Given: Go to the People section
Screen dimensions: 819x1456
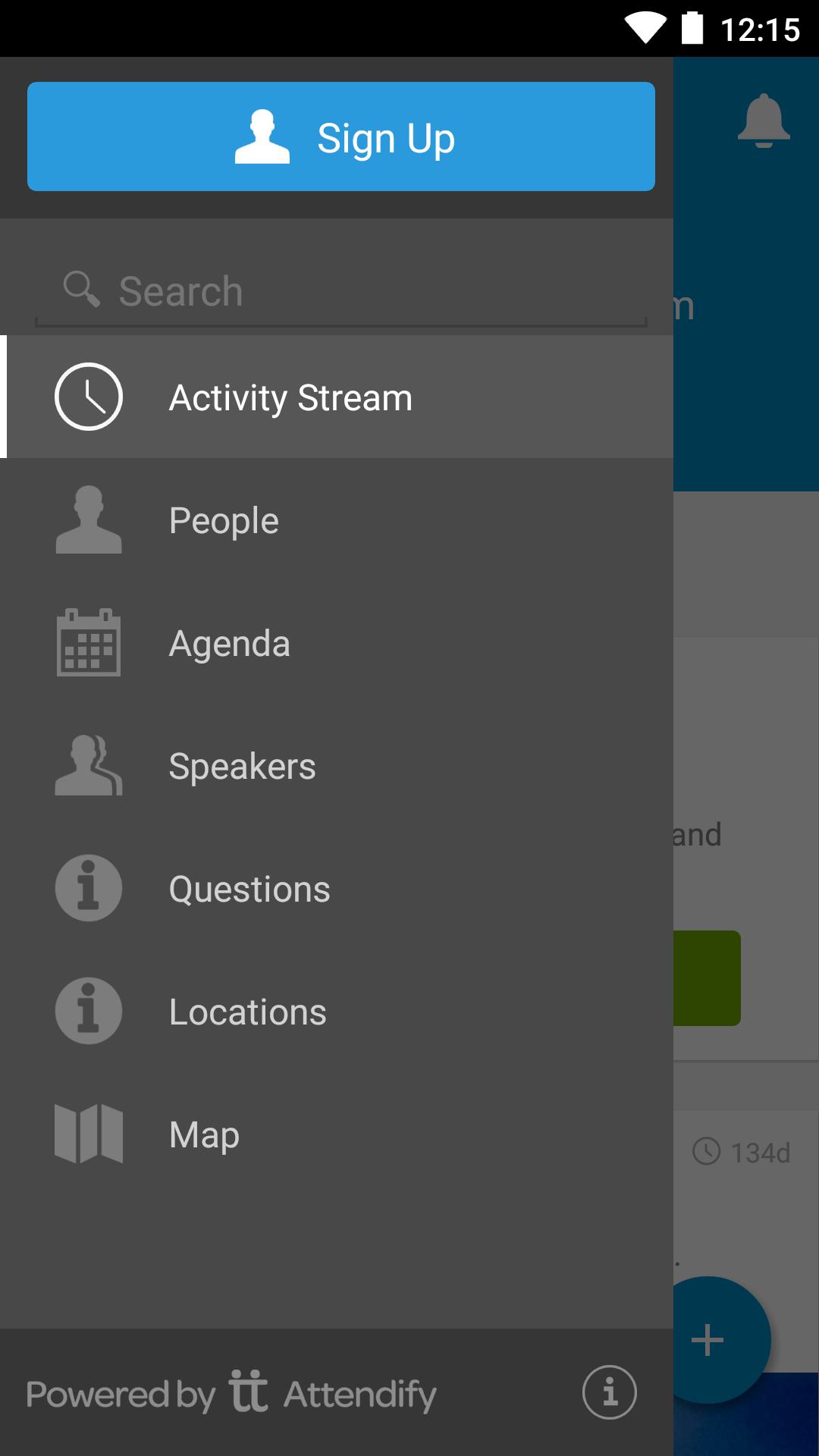Looking at the screenshot, I should pyautogui.click(x=337, y=520).
